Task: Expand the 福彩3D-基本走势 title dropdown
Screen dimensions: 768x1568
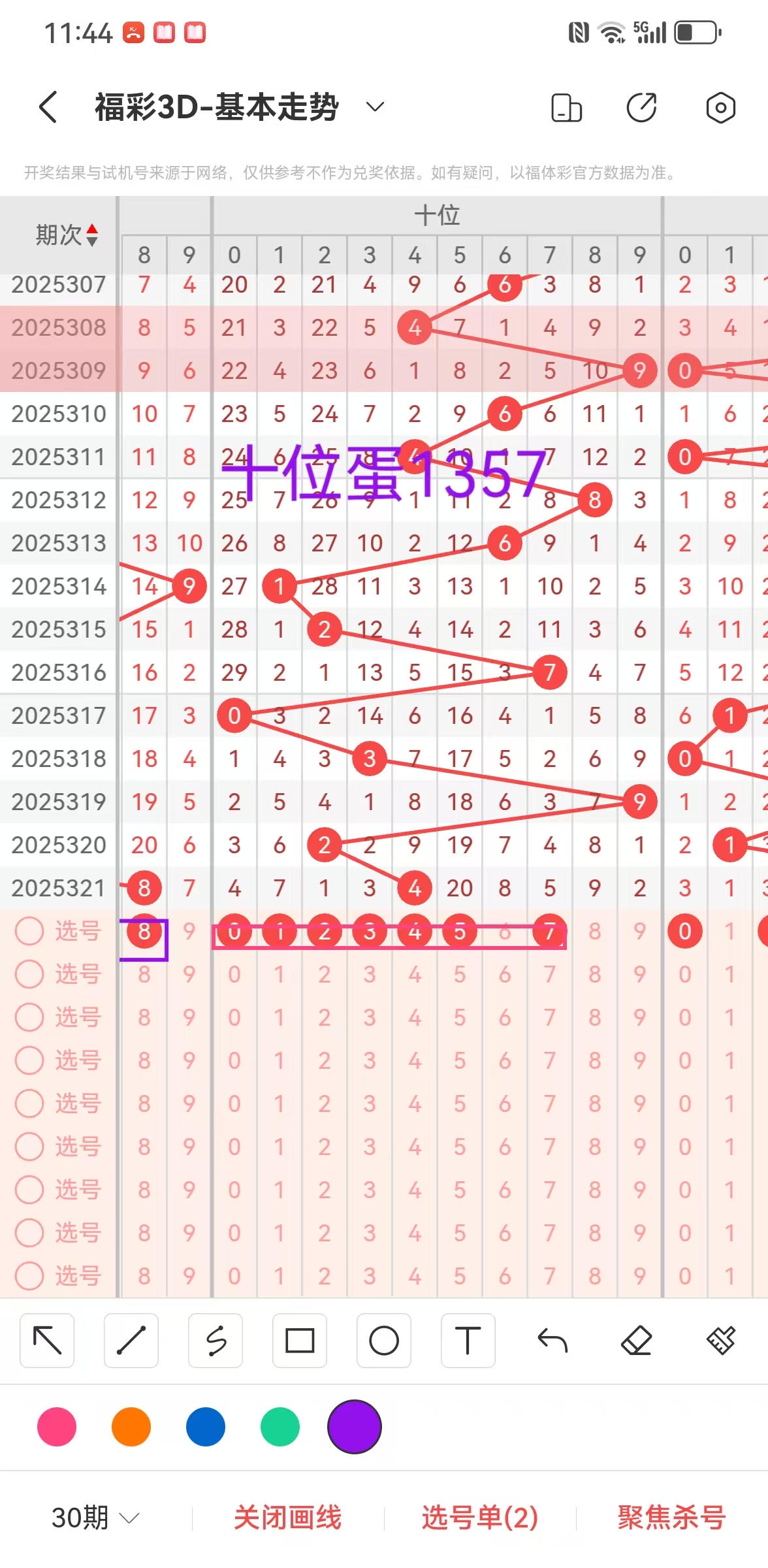Action: (374, 106)
